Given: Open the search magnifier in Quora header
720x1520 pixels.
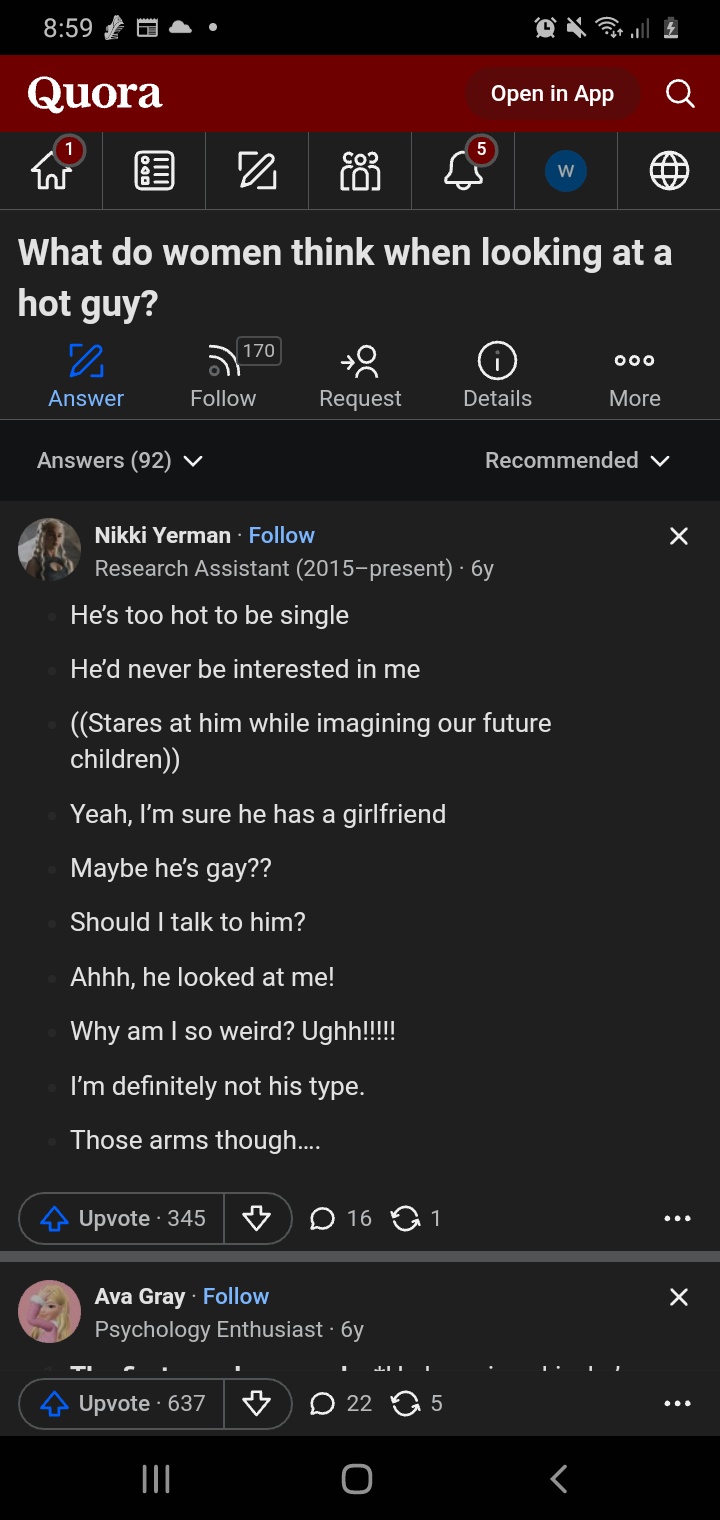Looking at the screenshot, I should tap(680, 94).
